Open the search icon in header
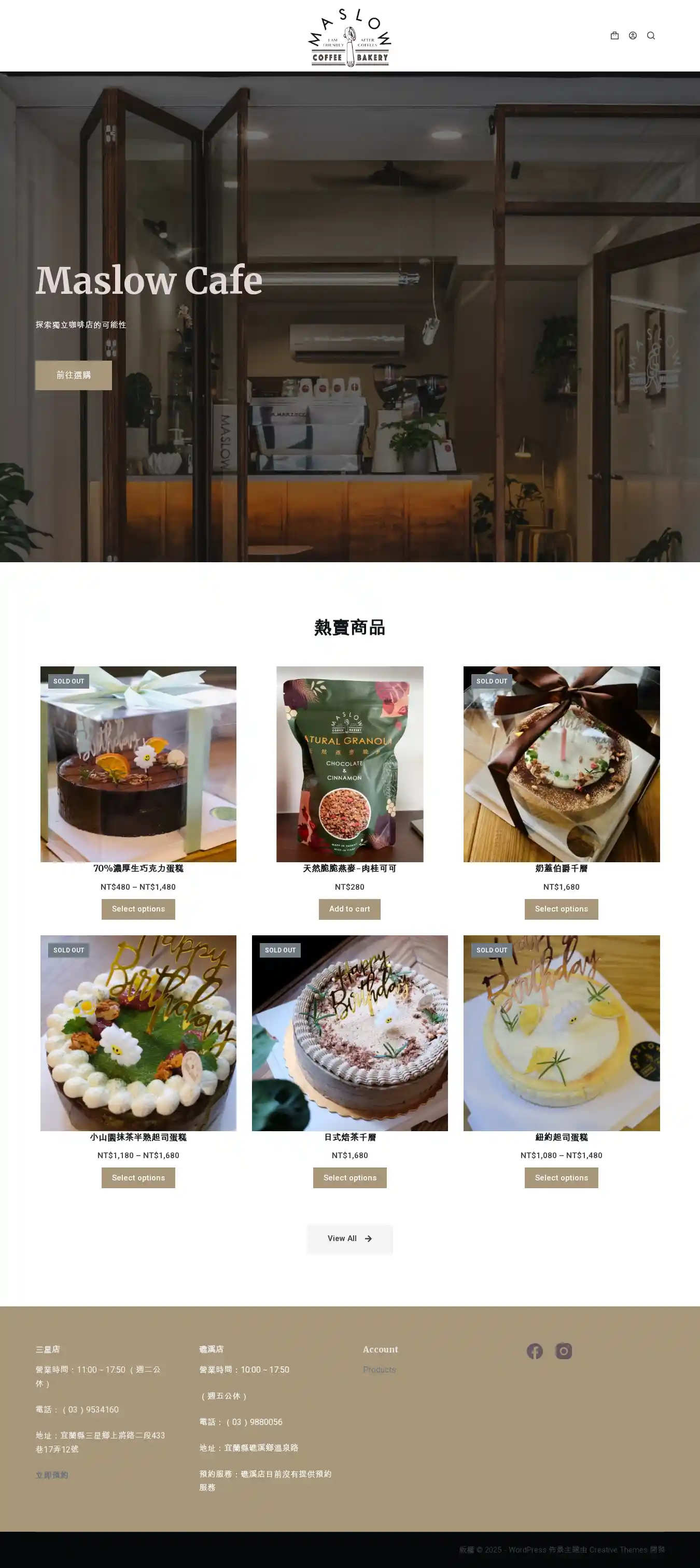Viewport: 700px width, 1568px height. click(x=651, y=36)
